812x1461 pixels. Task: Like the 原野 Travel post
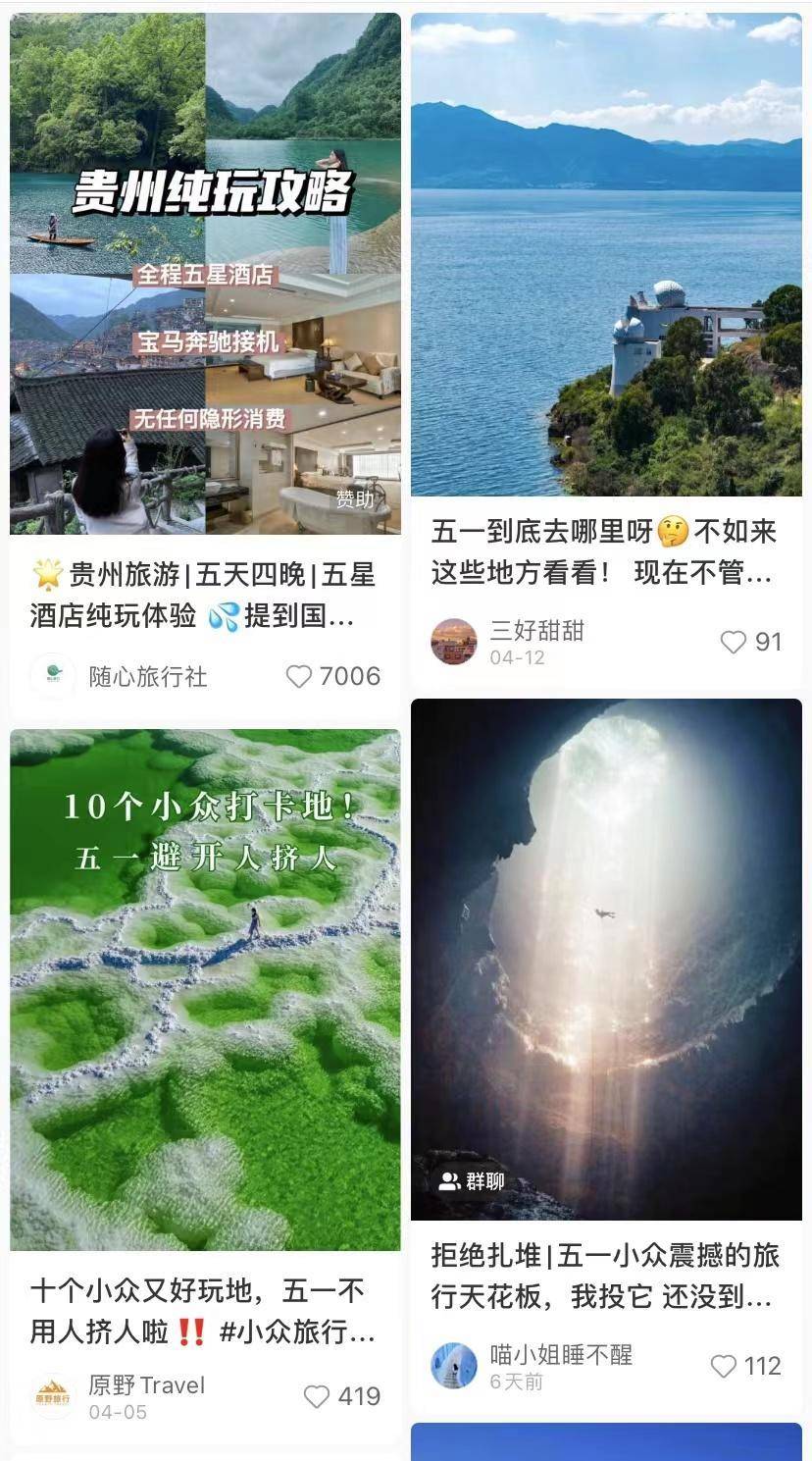click(317, 1396)
